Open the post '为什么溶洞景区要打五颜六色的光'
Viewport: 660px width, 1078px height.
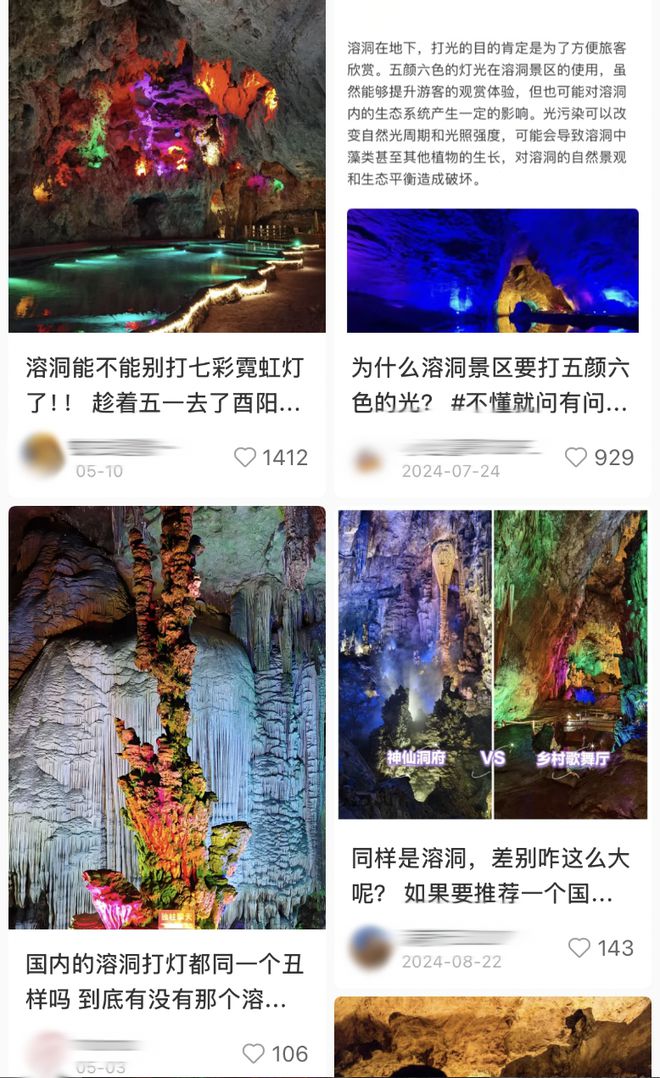(492, 386)
